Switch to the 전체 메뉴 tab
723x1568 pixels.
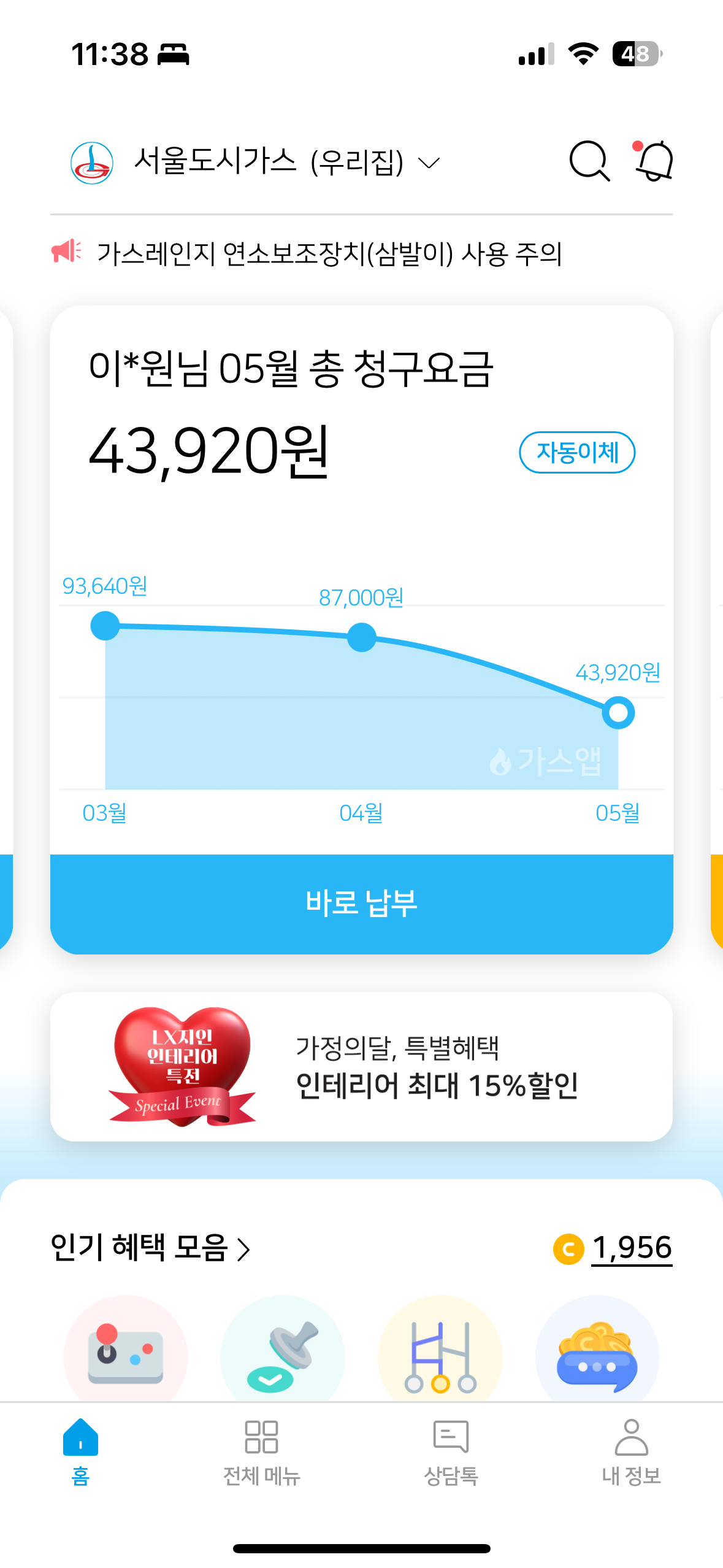coord(261,1451)
